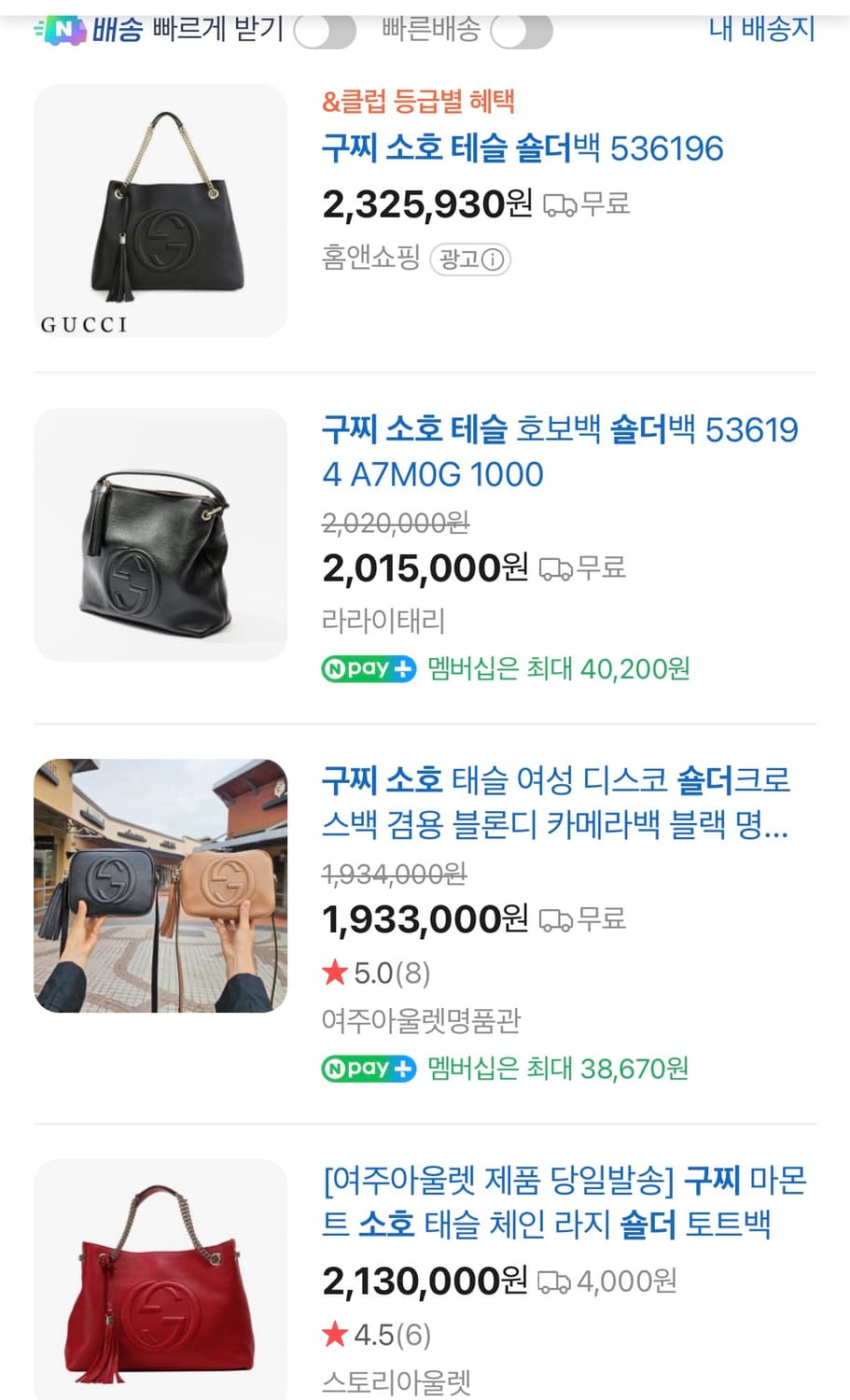Open the 여주아울렛명품관 seller page
This screenshot has height=1400, width=850.
point(422,1021)
